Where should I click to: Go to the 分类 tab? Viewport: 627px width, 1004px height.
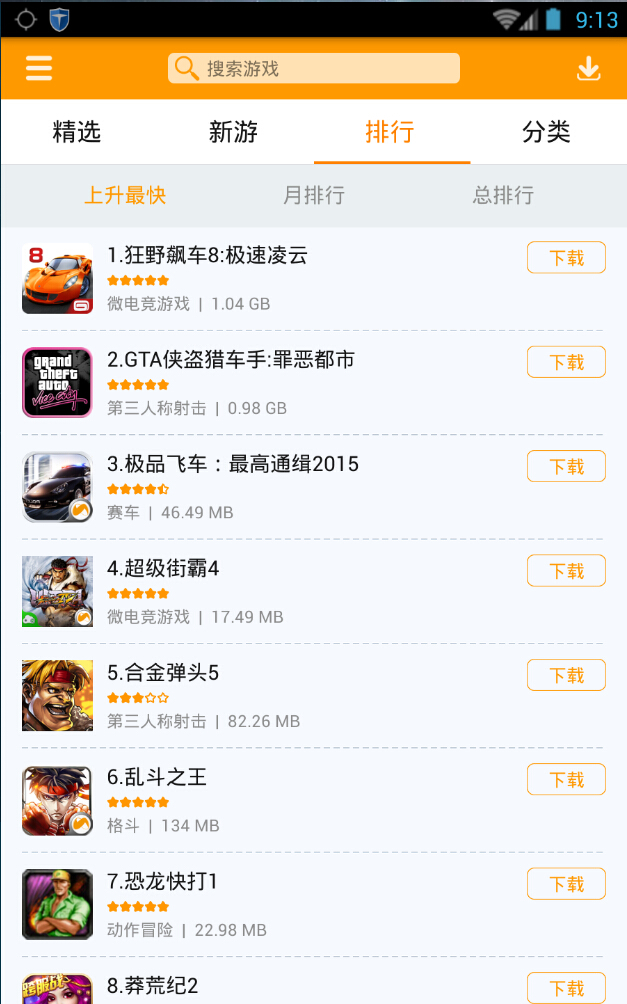(x=546, y=132)
